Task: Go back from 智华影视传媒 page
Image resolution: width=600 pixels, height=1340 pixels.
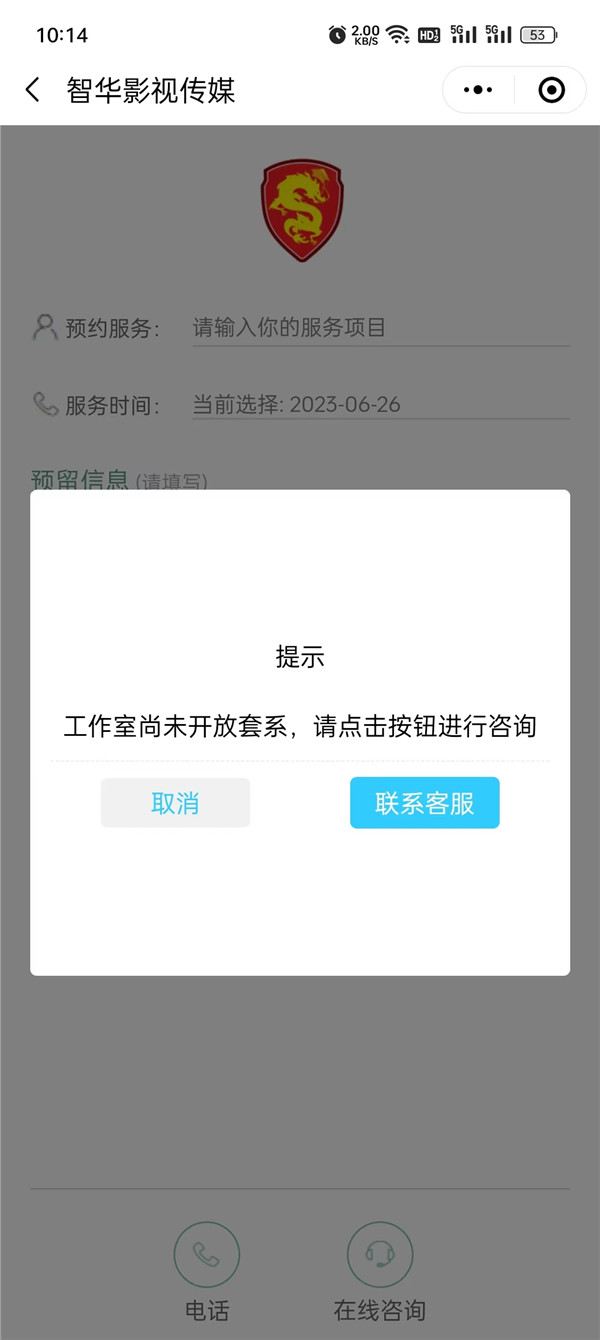Action: coord(33,91)
